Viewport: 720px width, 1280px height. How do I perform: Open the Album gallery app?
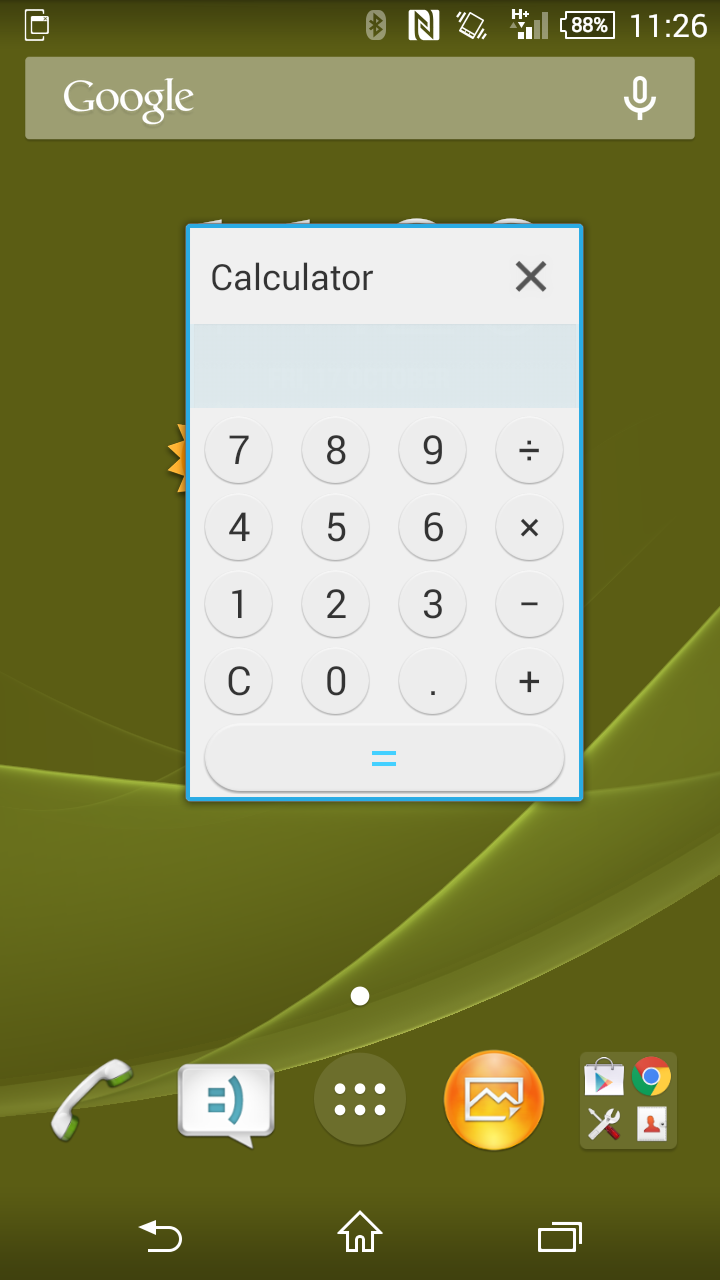coord(494,1100)
